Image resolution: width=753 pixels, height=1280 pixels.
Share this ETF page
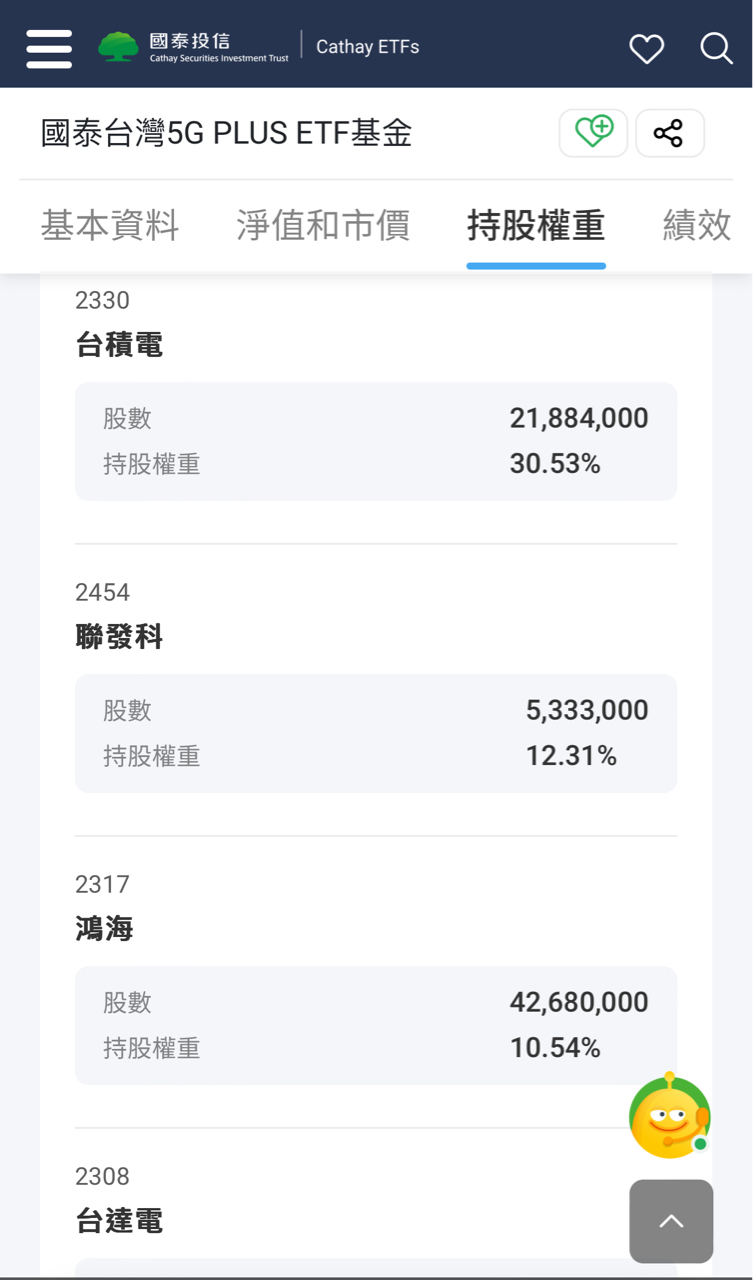pos(670,133)
